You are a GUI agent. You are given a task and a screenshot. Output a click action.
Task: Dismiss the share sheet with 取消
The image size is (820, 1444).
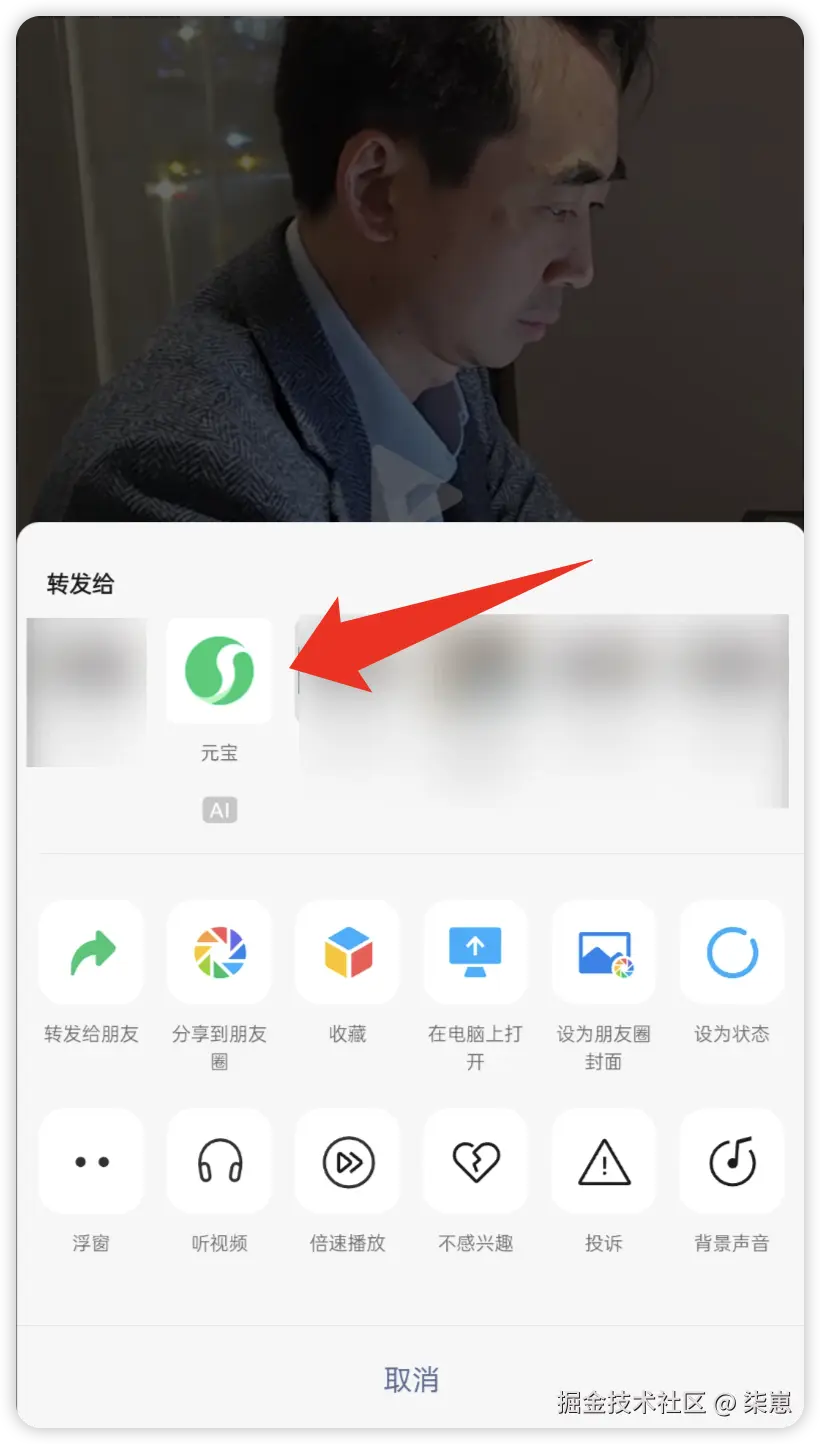[411, 1380]
